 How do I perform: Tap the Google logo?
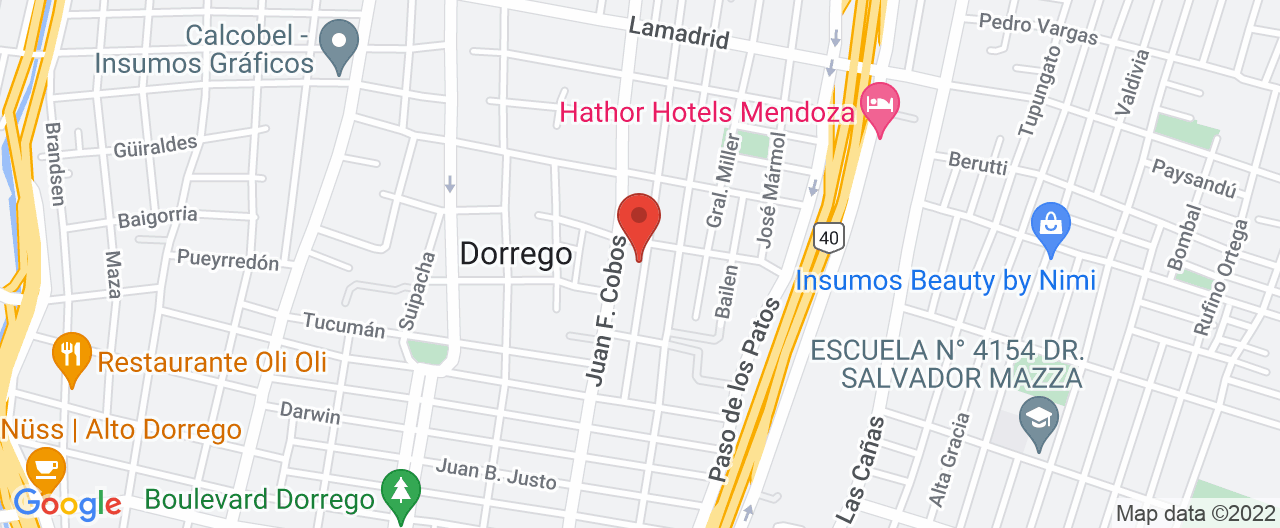[x=67, y=503]
